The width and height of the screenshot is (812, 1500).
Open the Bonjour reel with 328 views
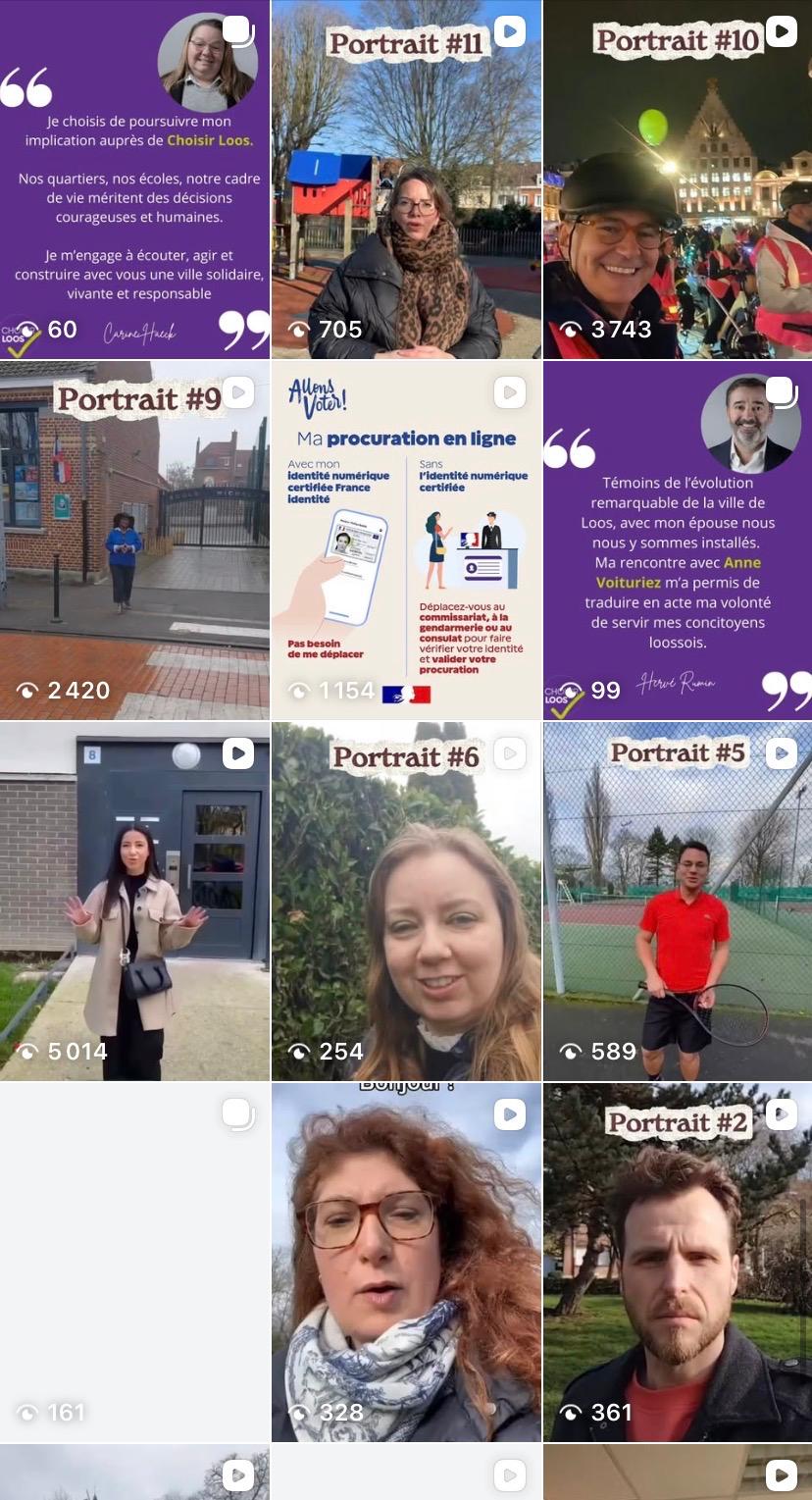pyautogui.click(x=406, y=1262)
